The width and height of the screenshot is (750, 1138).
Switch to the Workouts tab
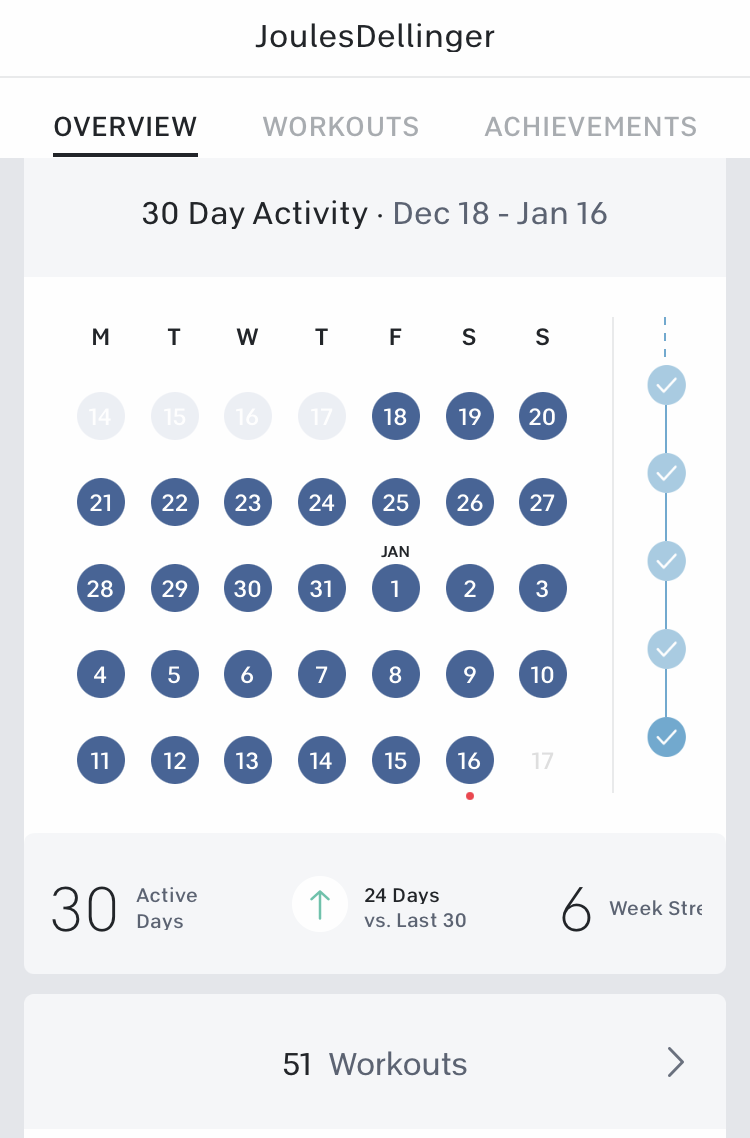(340, 127)
